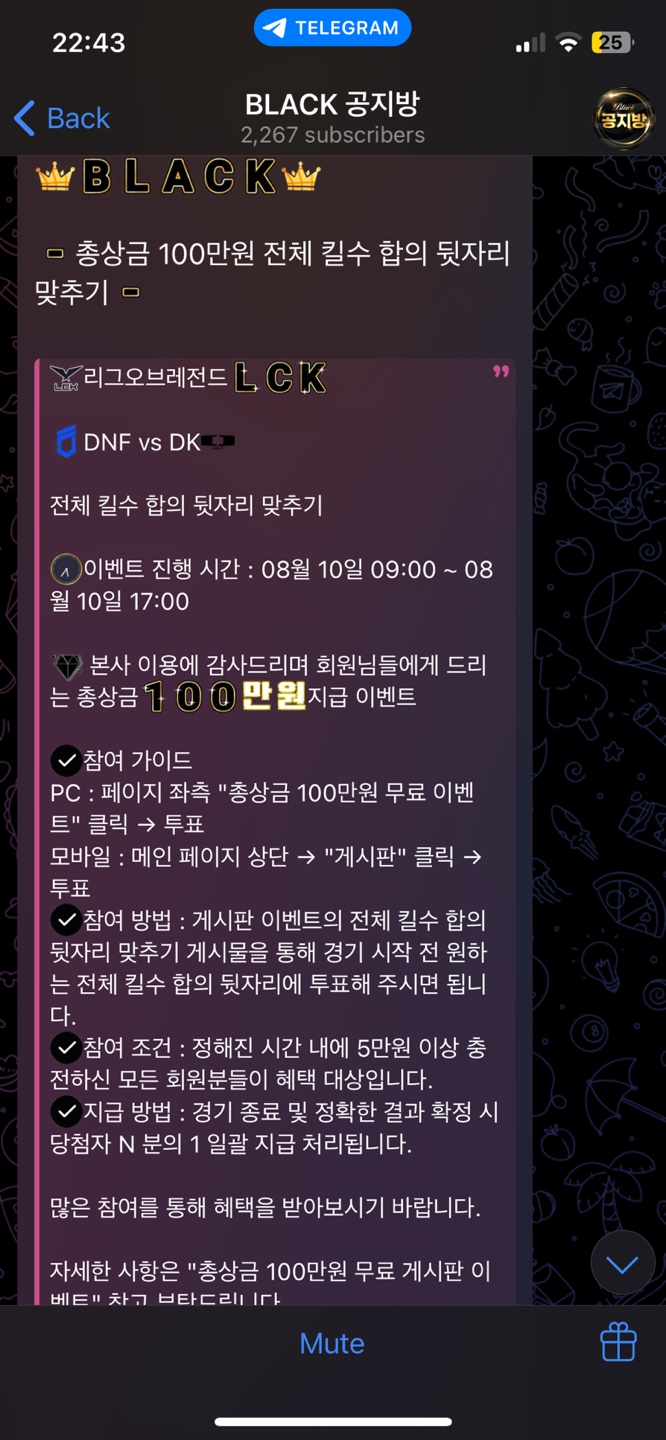The height and width of the screenshot is (1440, 666).
Task: Open BLACK 공지방 channel info from the title
Action: pos(333,118)
